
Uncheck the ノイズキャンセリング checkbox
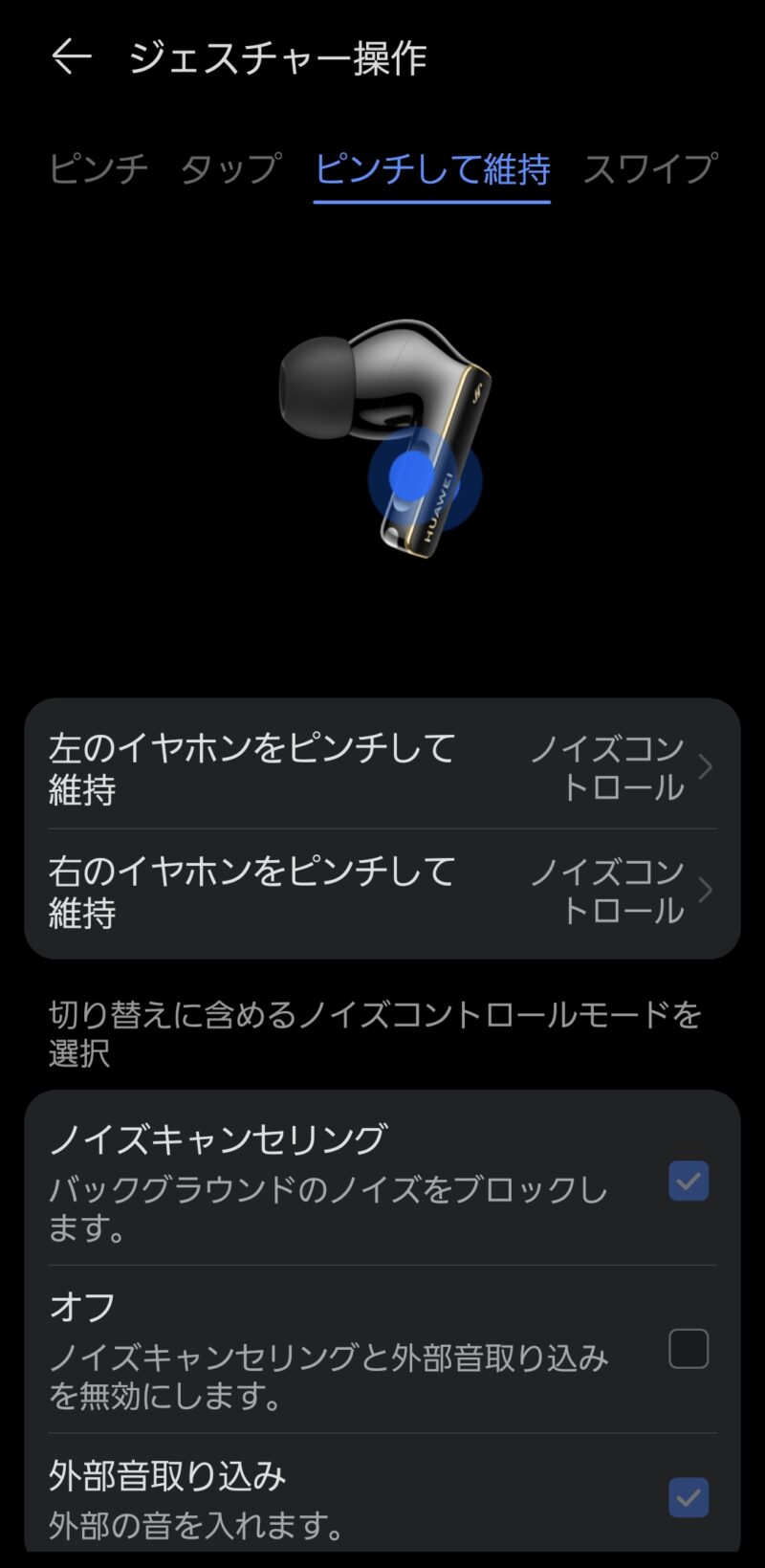[688, 1182]
